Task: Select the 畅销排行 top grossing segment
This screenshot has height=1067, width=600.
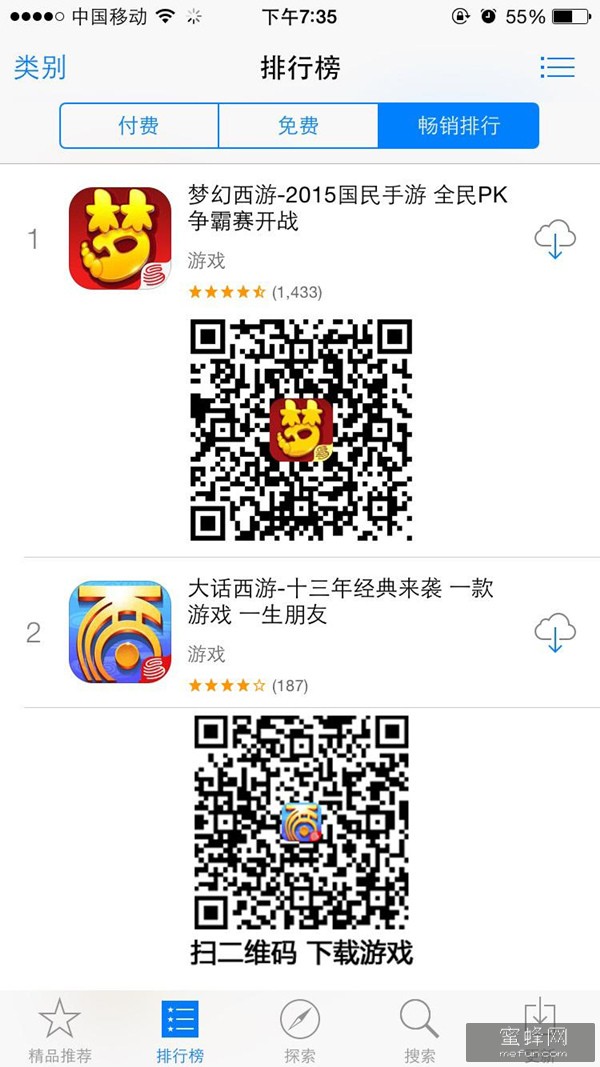Action: (x=458, y=126)
